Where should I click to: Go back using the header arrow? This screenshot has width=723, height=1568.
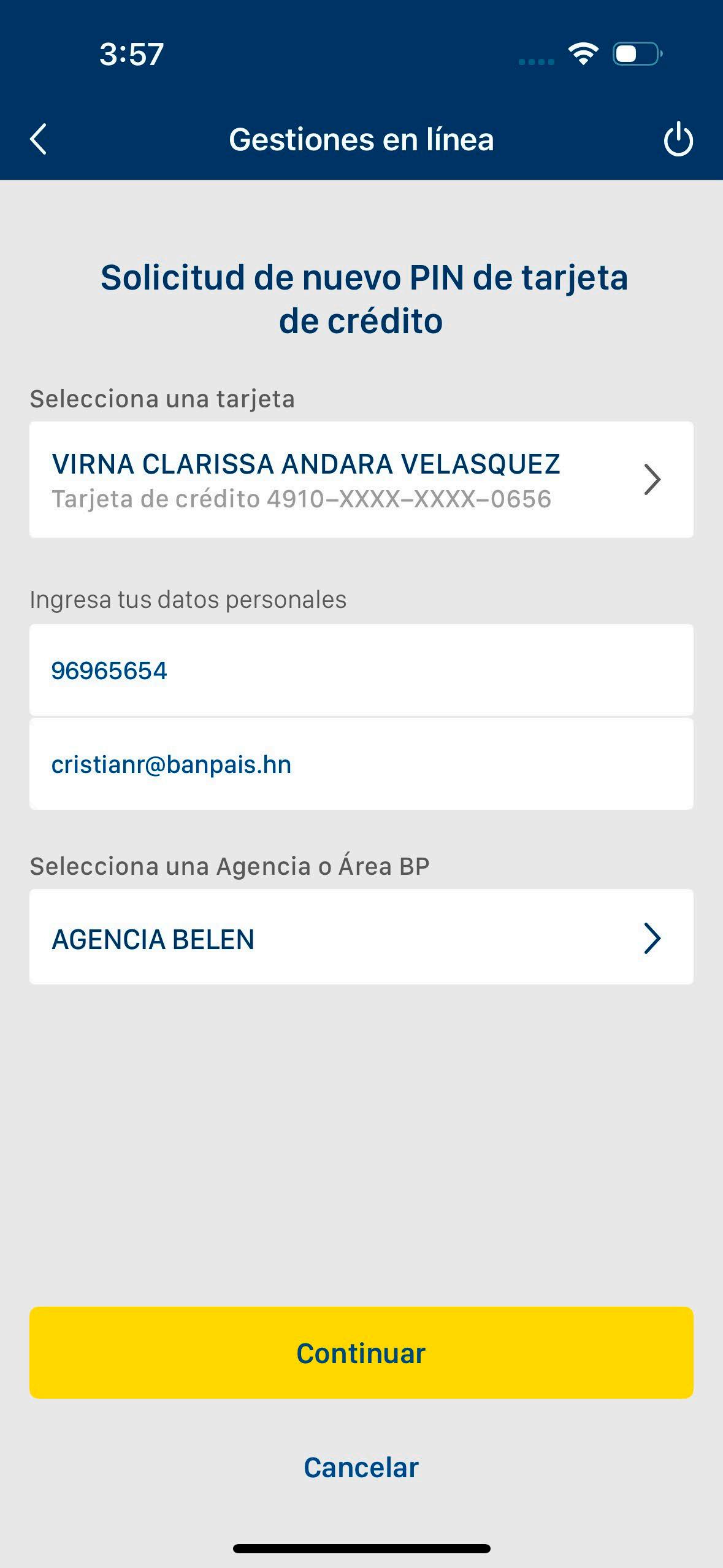(x=39, y=139)
